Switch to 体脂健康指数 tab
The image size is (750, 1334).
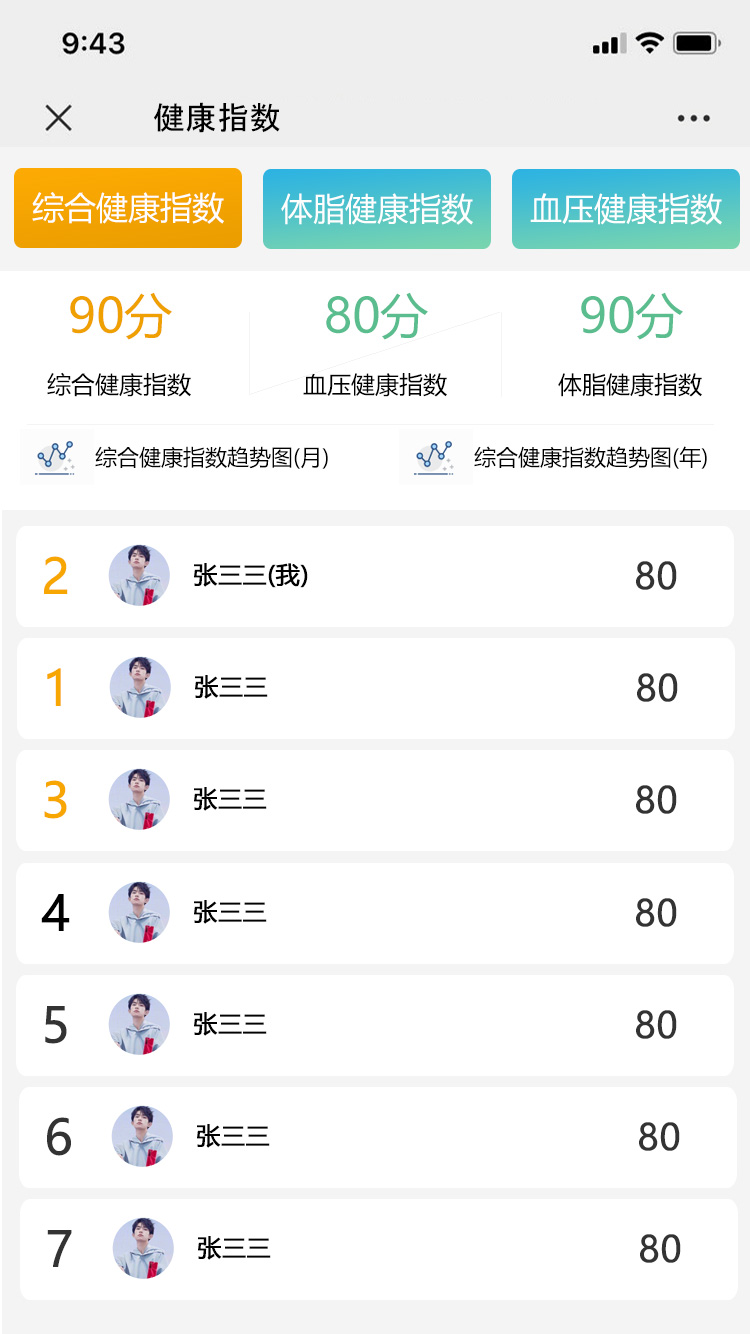click(377, 208)
